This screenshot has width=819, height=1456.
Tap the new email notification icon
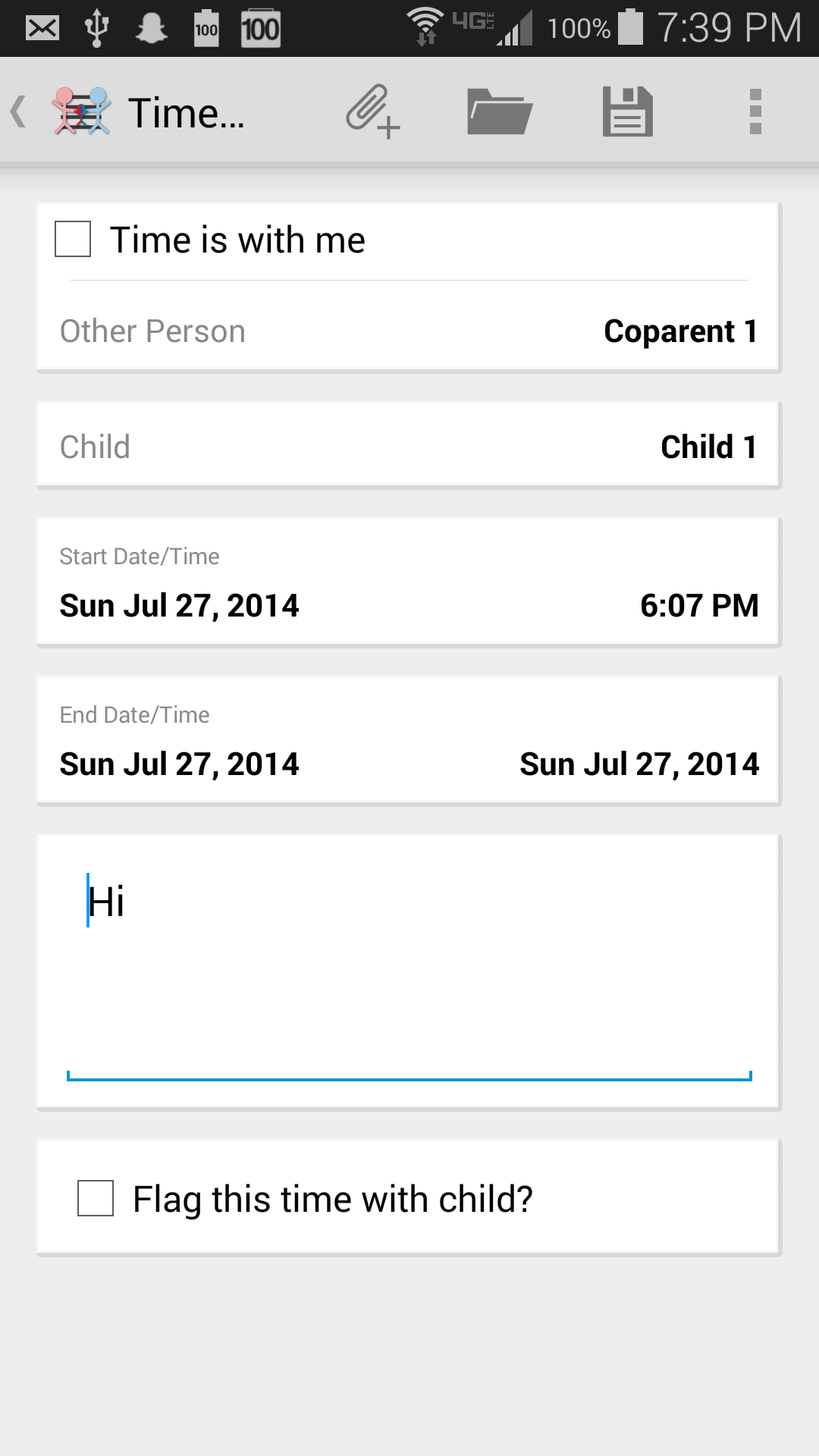pyautogui.click(x=42, y=29)
